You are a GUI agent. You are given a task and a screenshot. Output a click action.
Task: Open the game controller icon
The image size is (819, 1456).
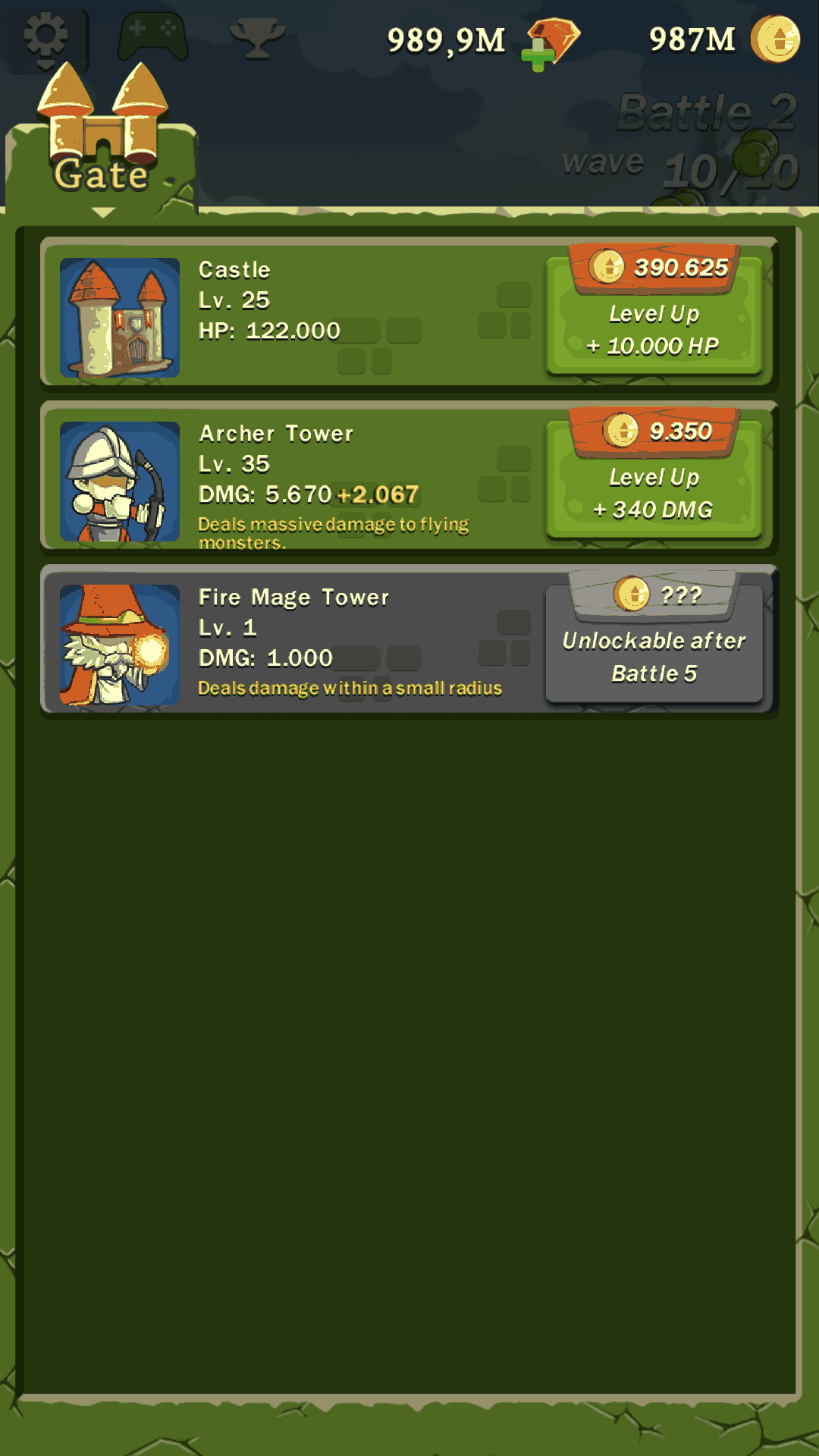click(x=153, y=36)
